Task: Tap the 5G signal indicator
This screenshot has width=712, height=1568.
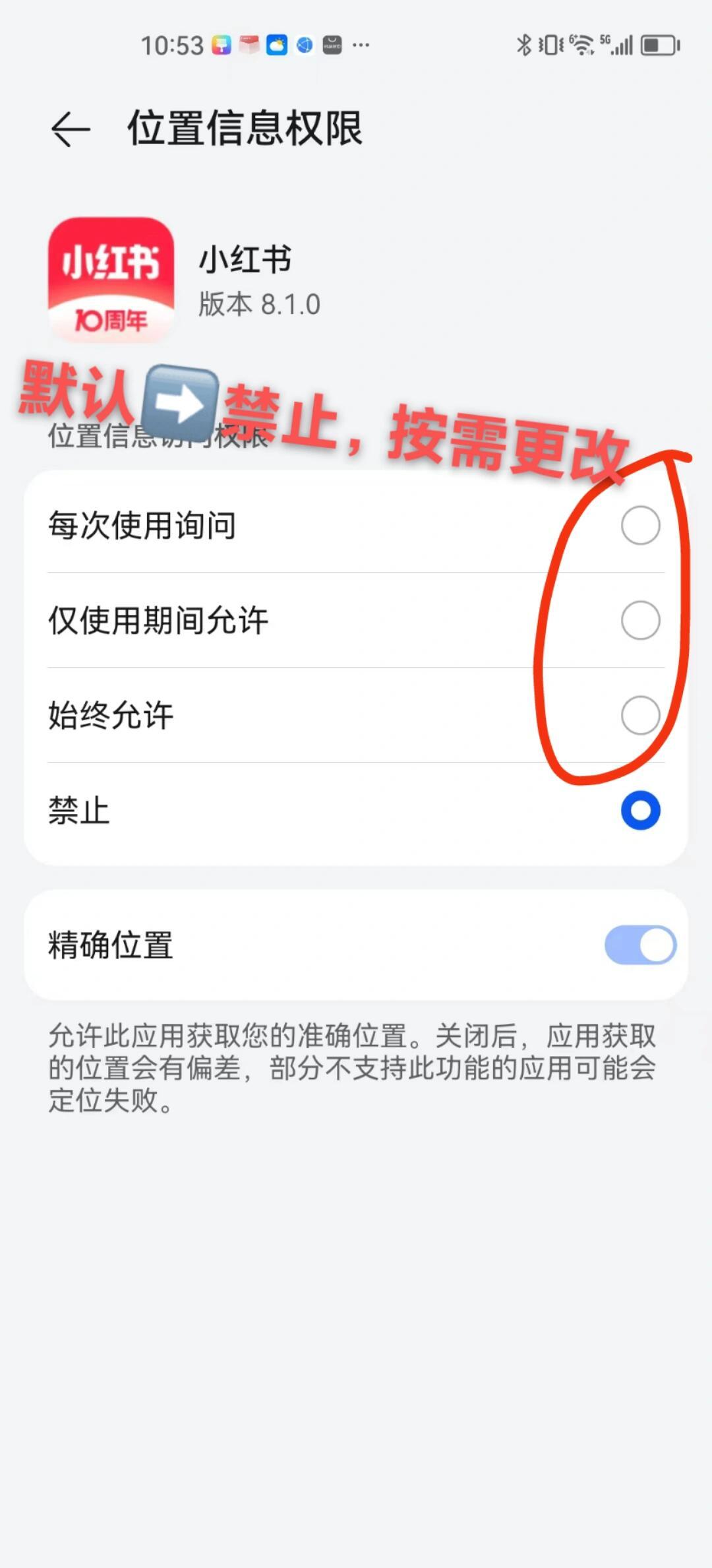Action: [616, 45]
